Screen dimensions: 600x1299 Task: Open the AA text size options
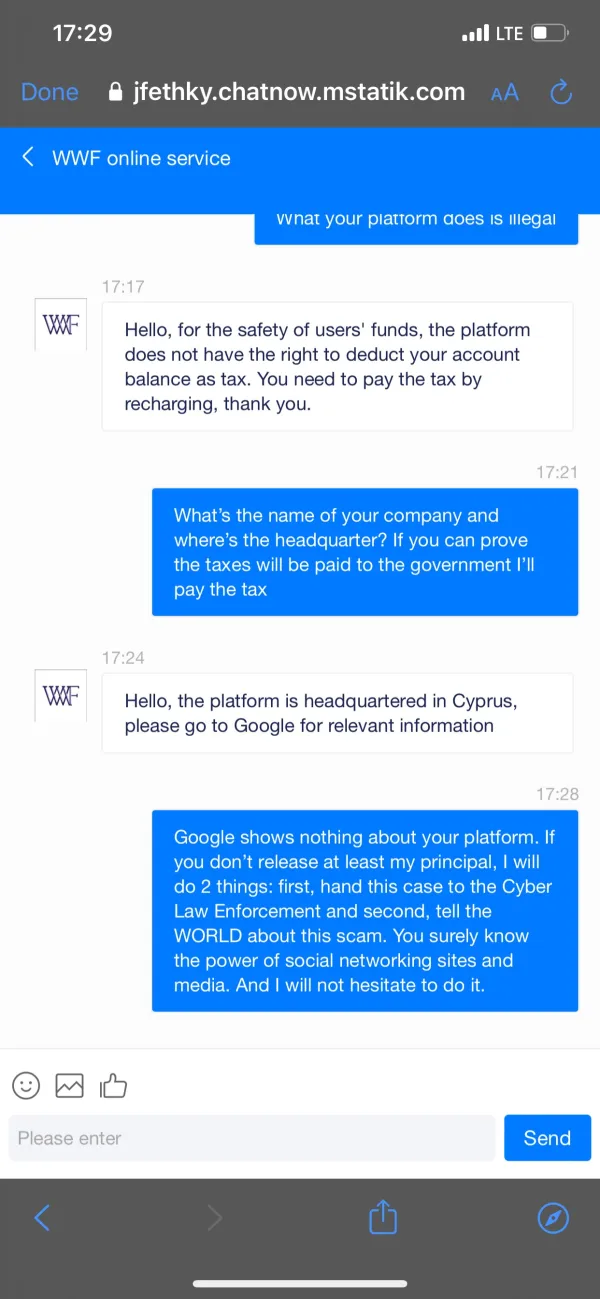(x=505, y=93)
